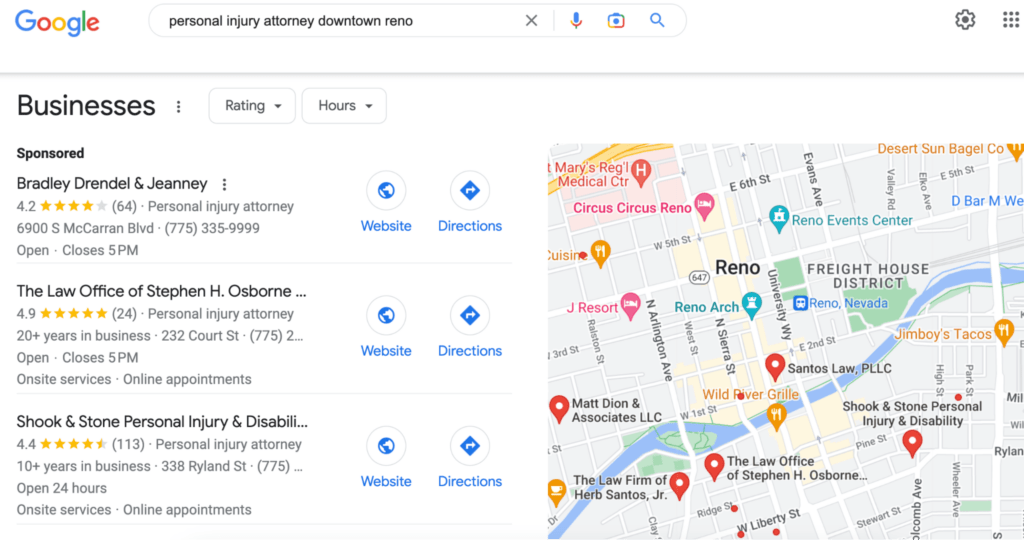Tap the blue search magnifier icon

657,20
